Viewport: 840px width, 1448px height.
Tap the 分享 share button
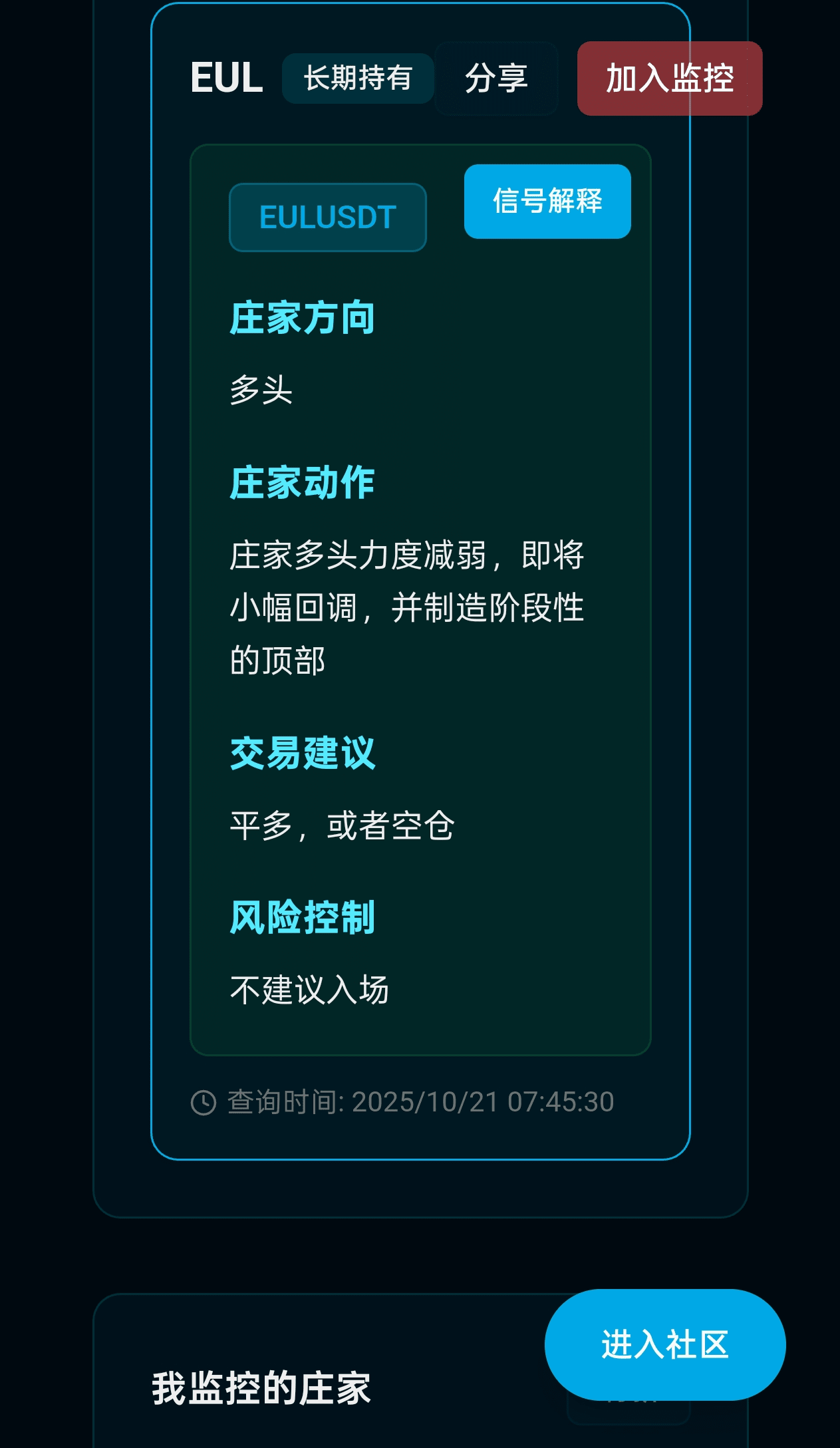click(x=496, y=78)
